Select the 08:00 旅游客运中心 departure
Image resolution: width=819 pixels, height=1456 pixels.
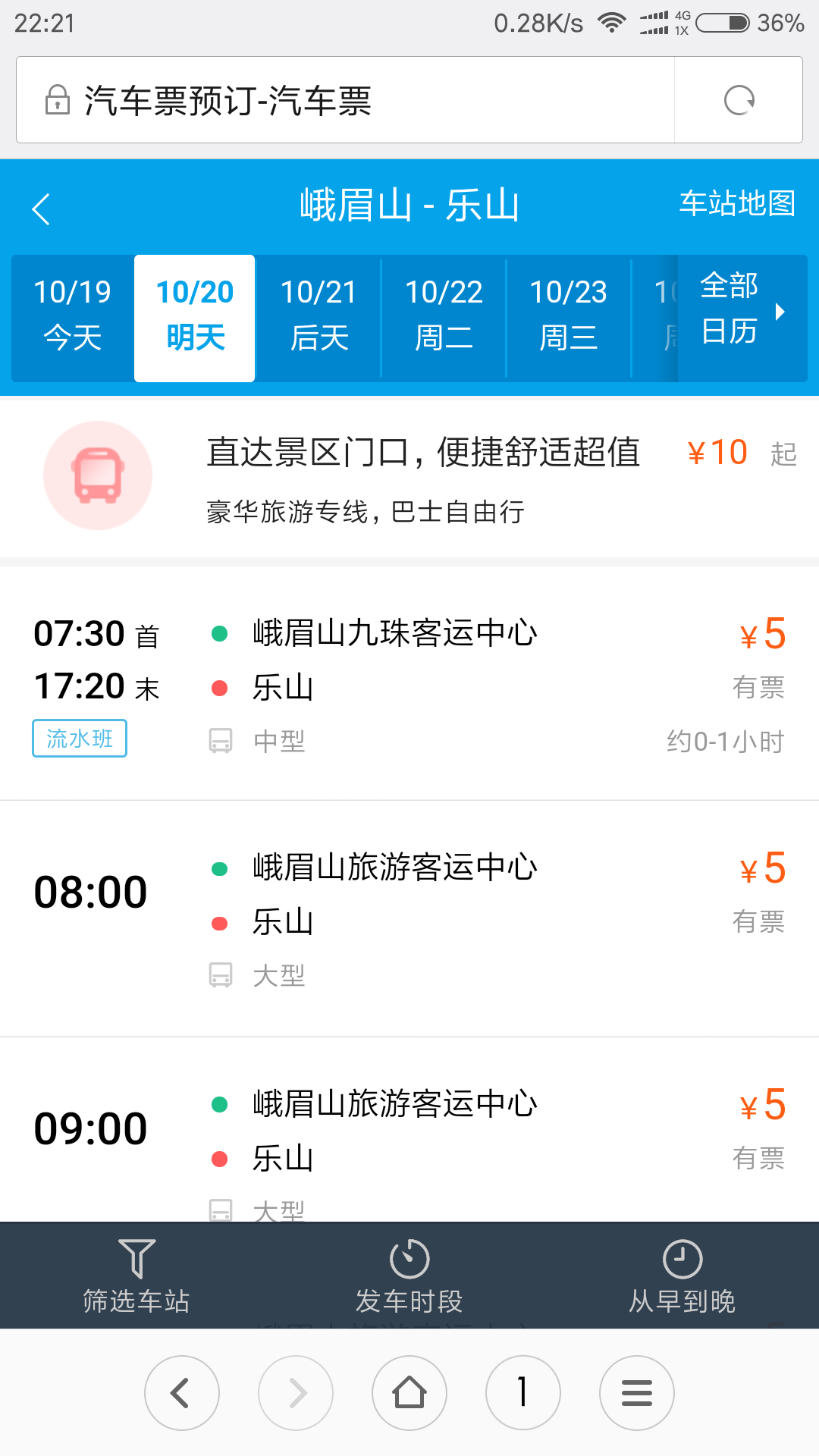409,919
